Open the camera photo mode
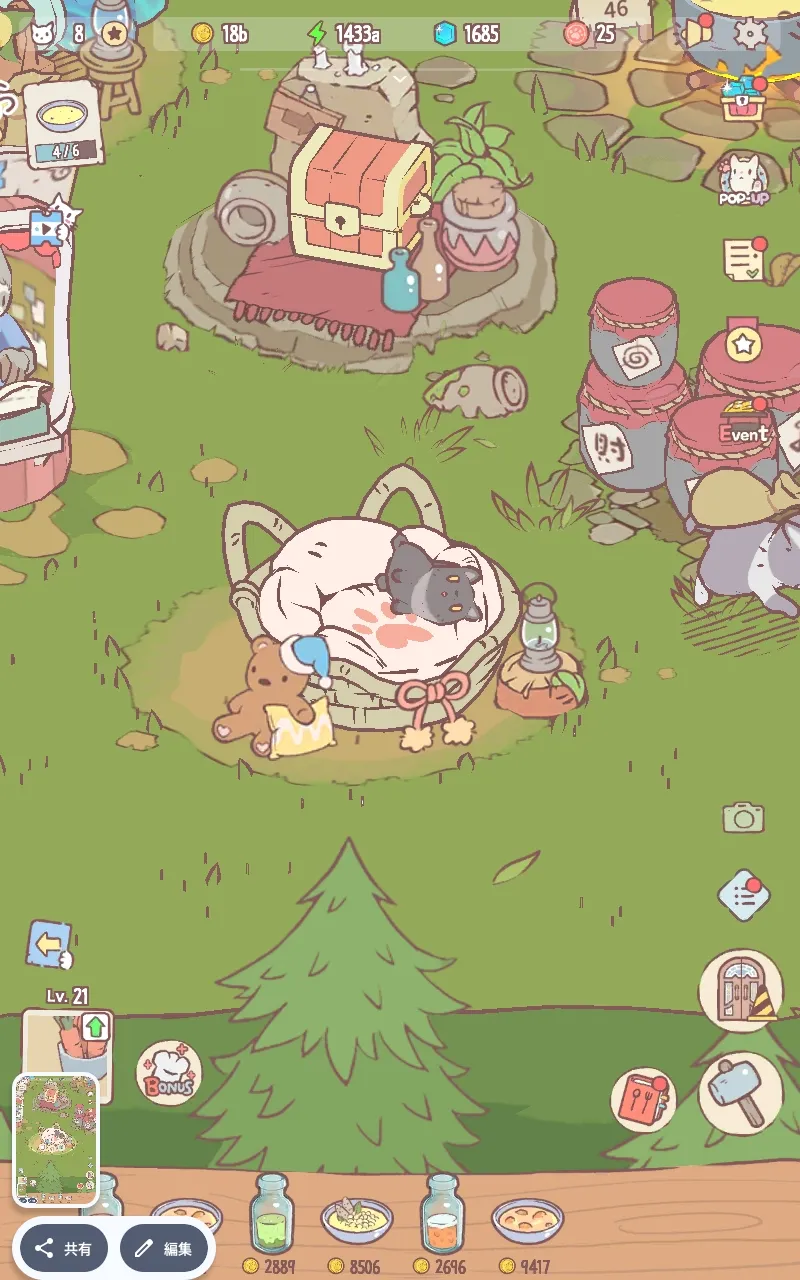This screenshot has width=800, height=1280. pos(743,818)
